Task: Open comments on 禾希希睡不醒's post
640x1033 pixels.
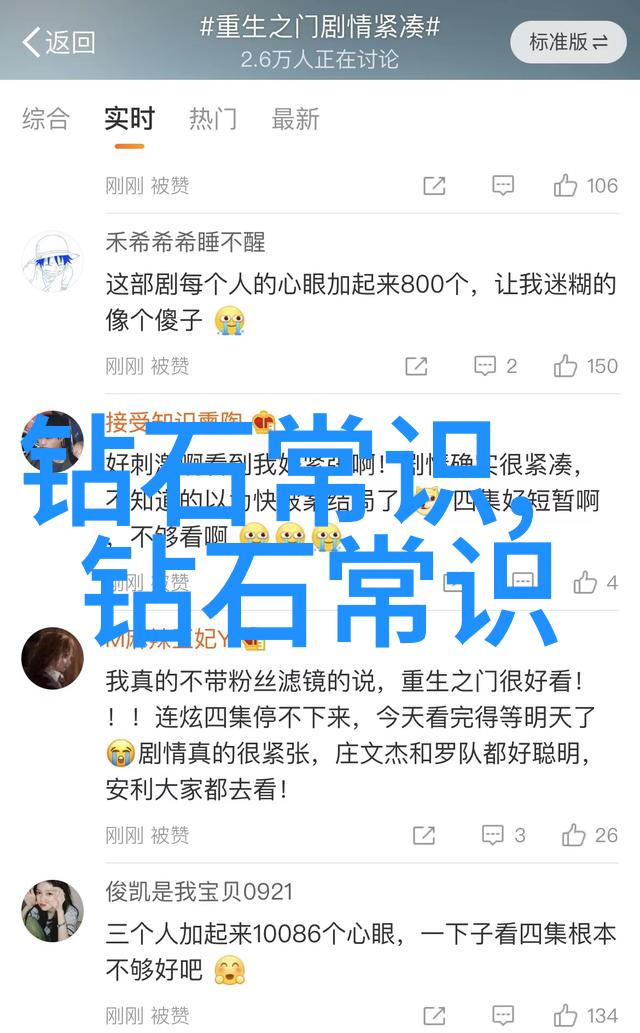Action: tap(496, 366)
